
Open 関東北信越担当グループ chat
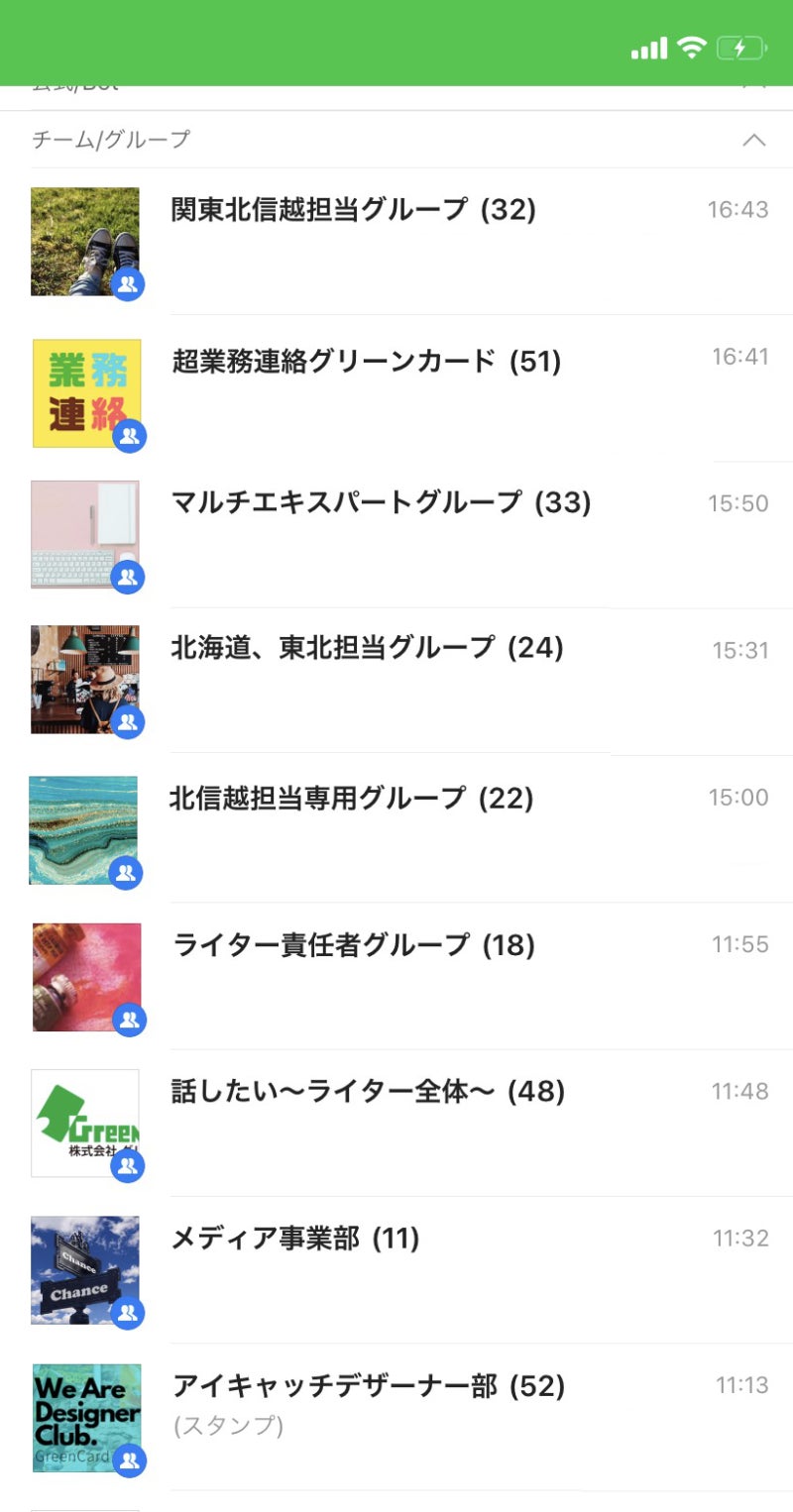click(353, 210)
